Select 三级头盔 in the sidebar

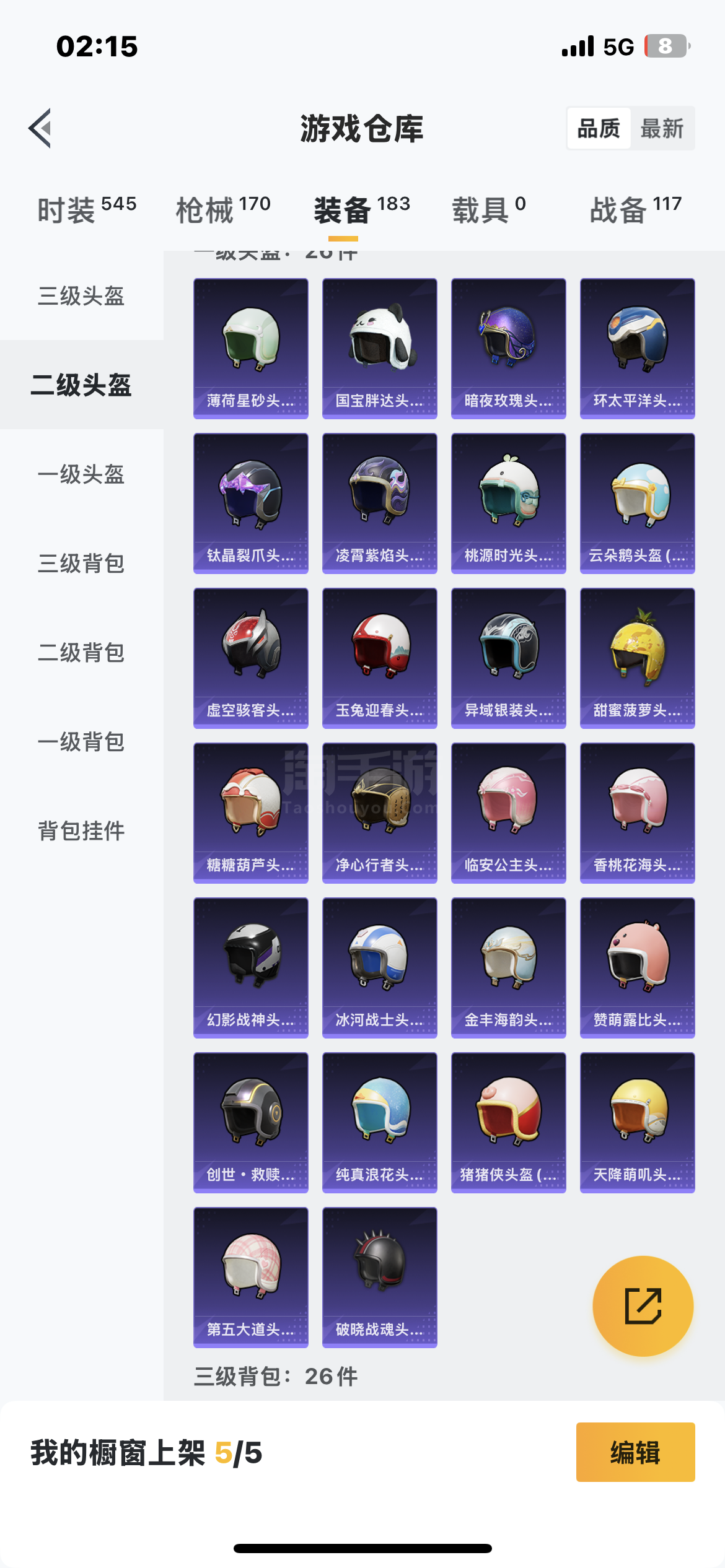81,296
